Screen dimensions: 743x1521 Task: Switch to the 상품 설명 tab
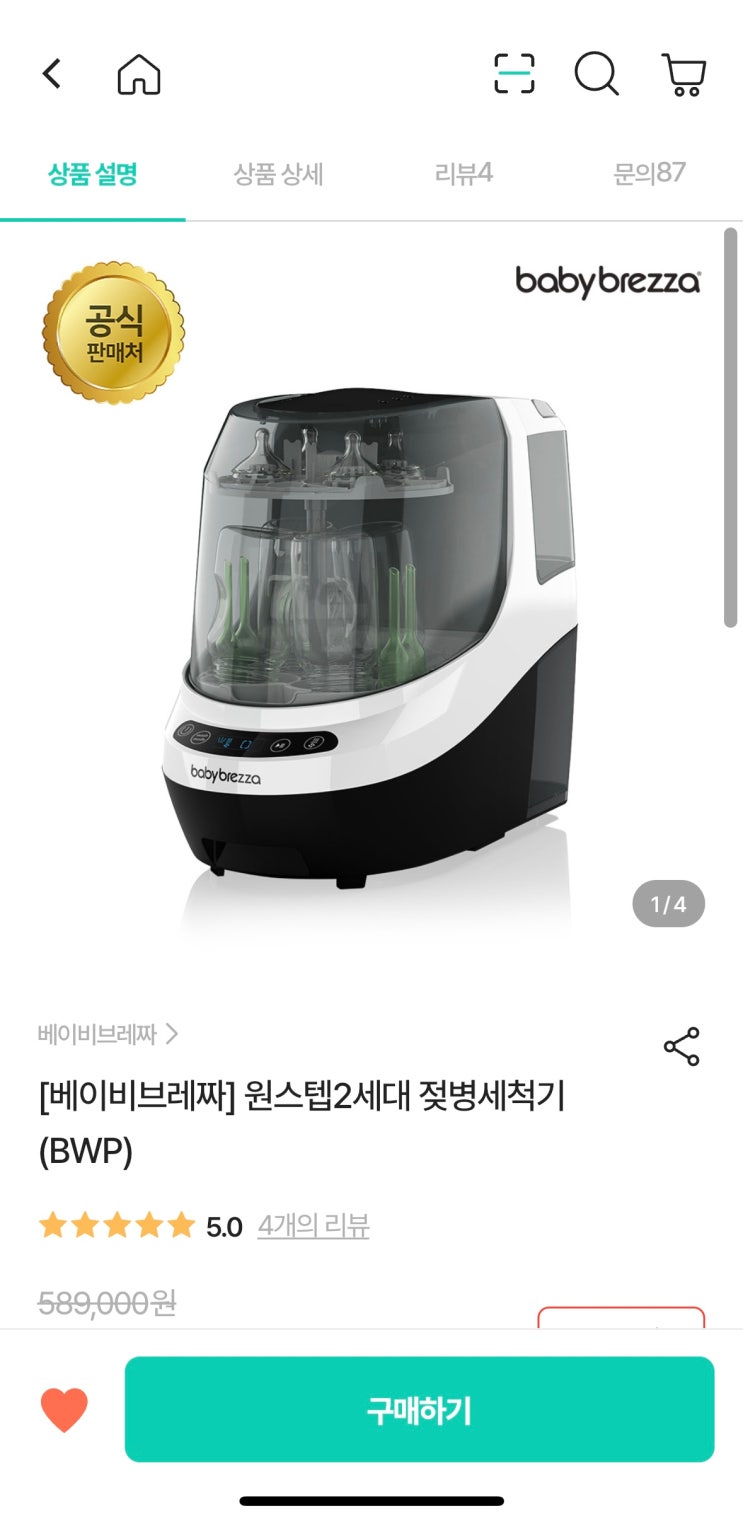click(92, 174)
